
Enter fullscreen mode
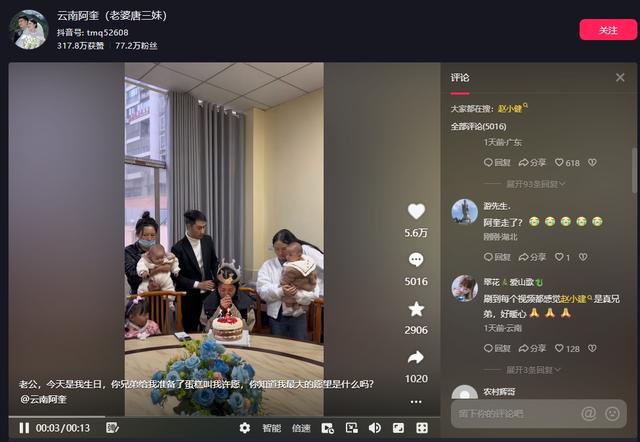click(x=423, y=428)
